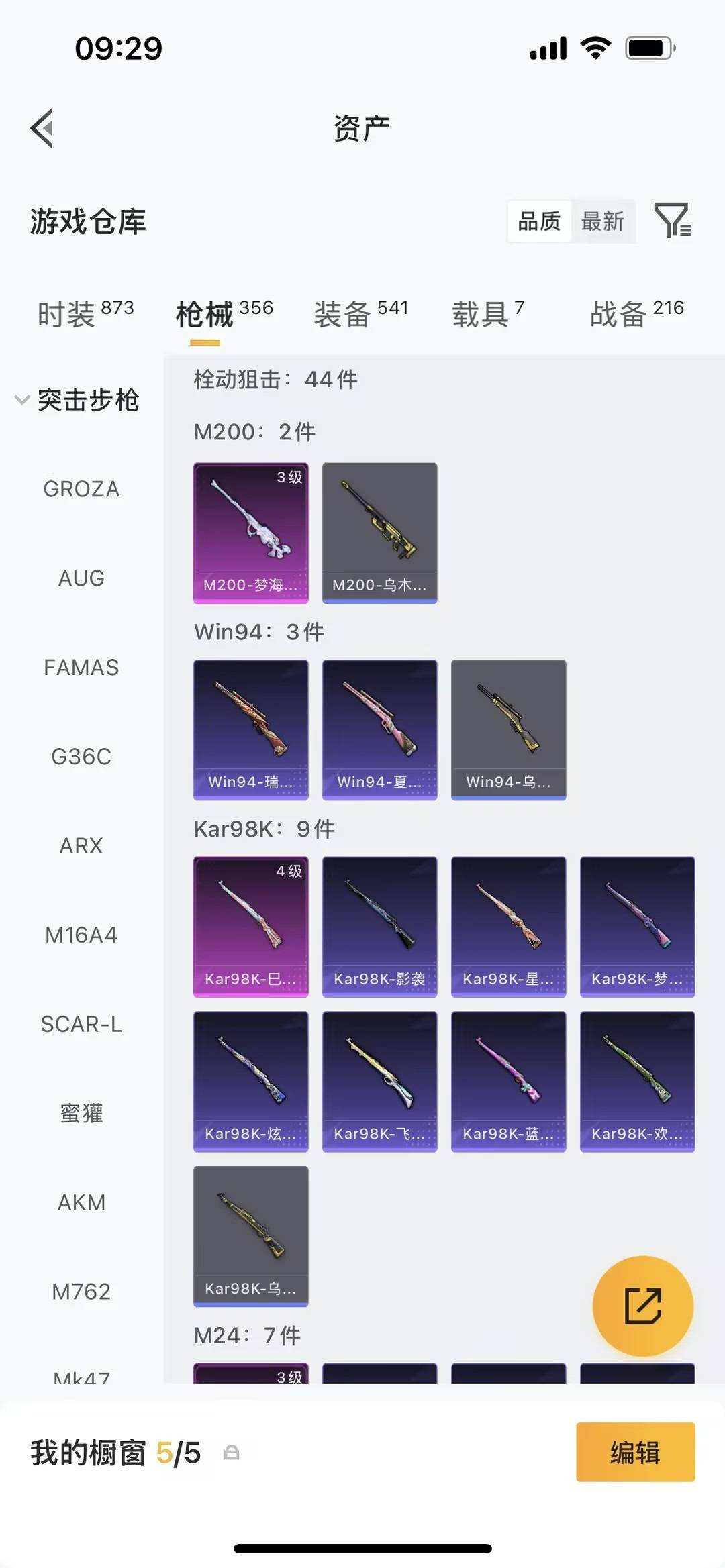Tap the yellow floating share button
Viewport: 725px width, 1568px height.
[x=642, y=1306]
